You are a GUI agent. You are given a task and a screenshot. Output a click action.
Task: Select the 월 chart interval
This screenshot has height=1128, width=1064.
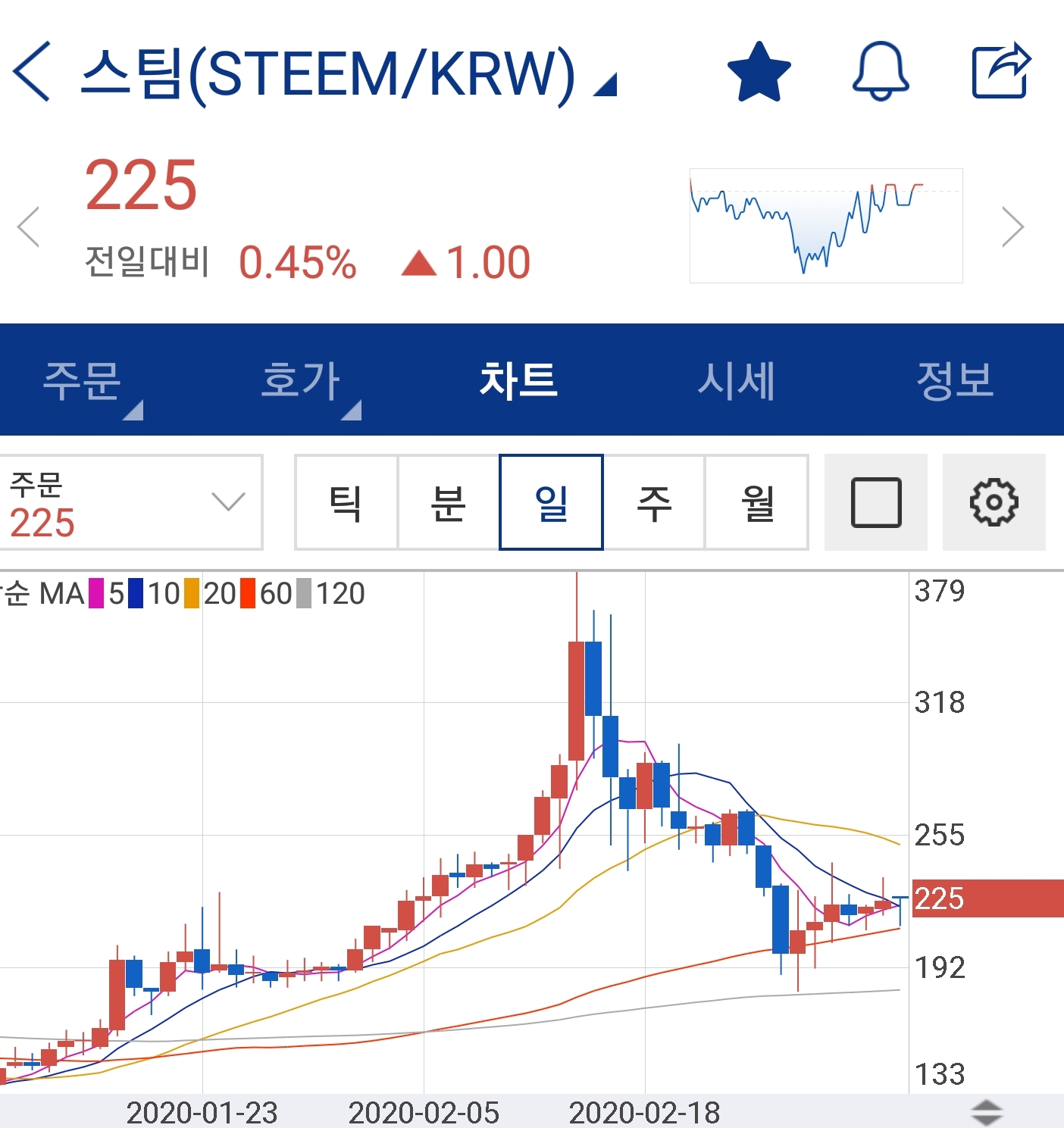[757, 502]
